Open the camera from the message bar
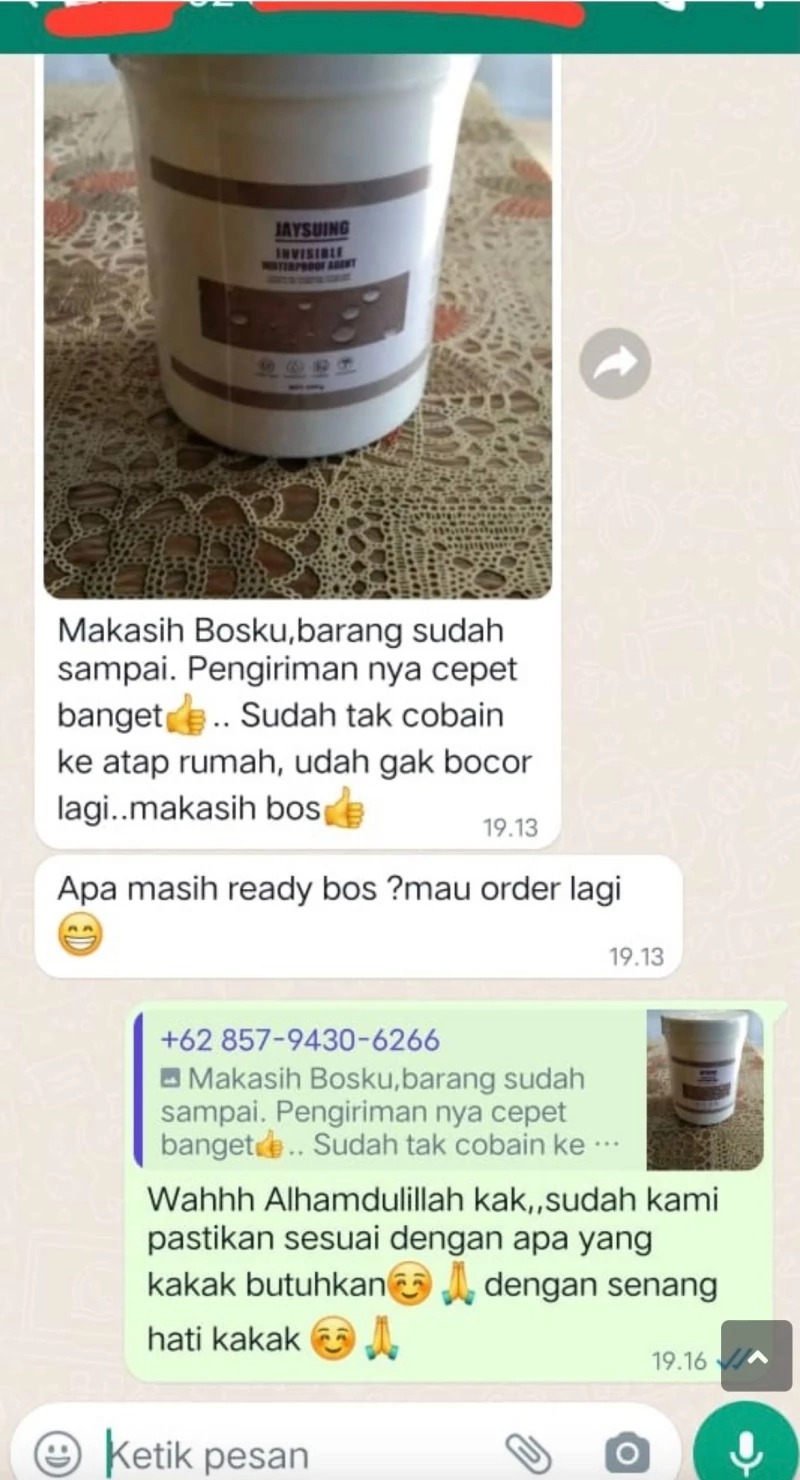The height and width of the screenshot is (1480, 800). [627, 1451]
